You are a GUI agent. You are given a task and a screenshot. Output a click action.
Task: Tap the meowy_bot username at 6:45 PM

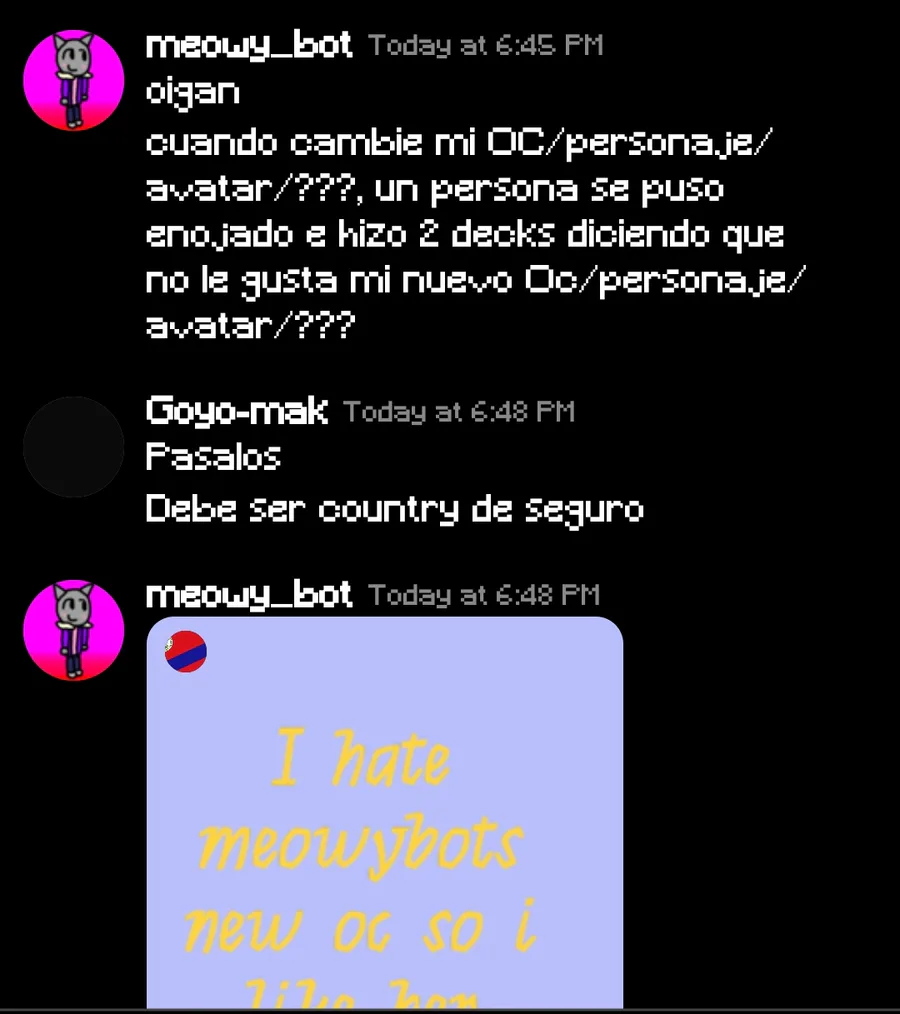coord(249,45)
